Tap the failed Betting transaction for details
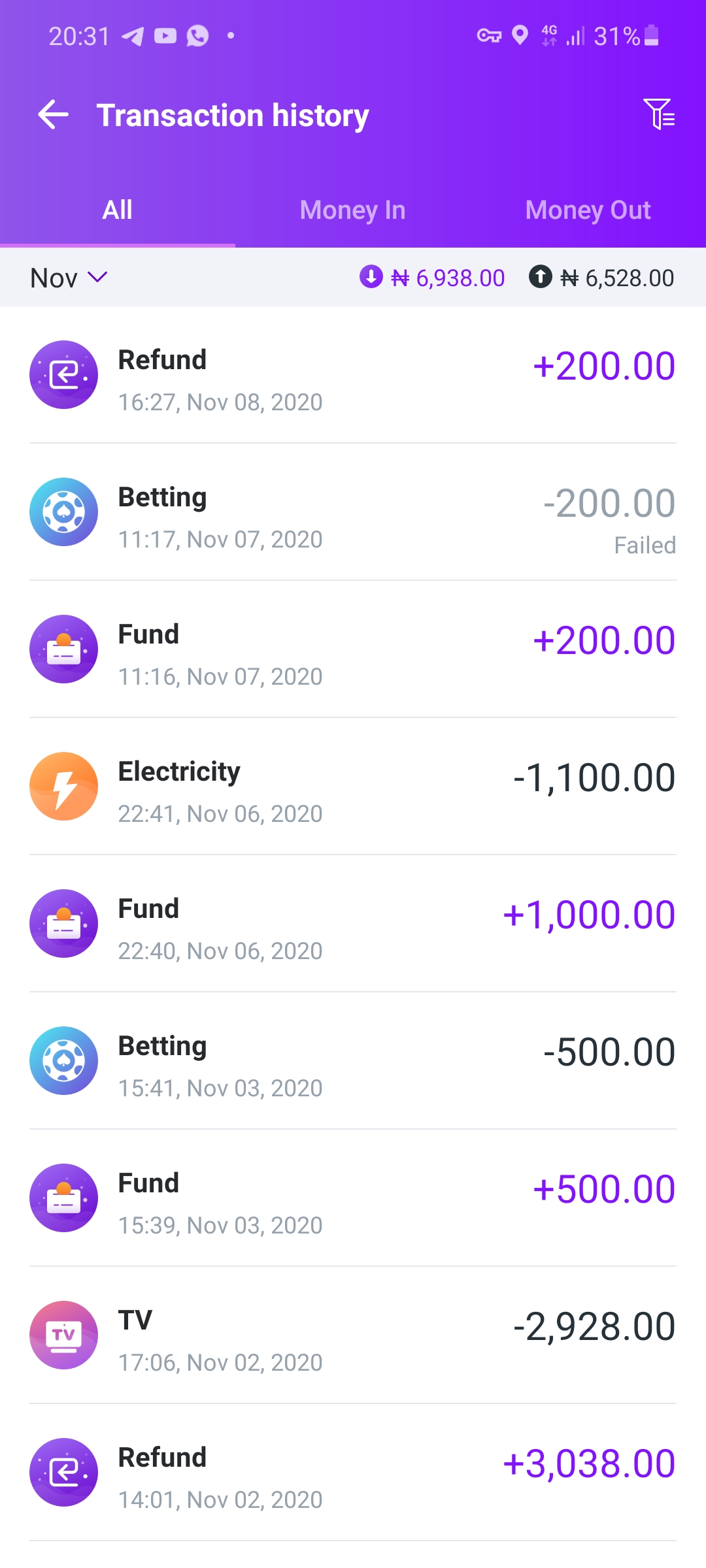This screenshot has height=1568, width=706. (353, 512)
